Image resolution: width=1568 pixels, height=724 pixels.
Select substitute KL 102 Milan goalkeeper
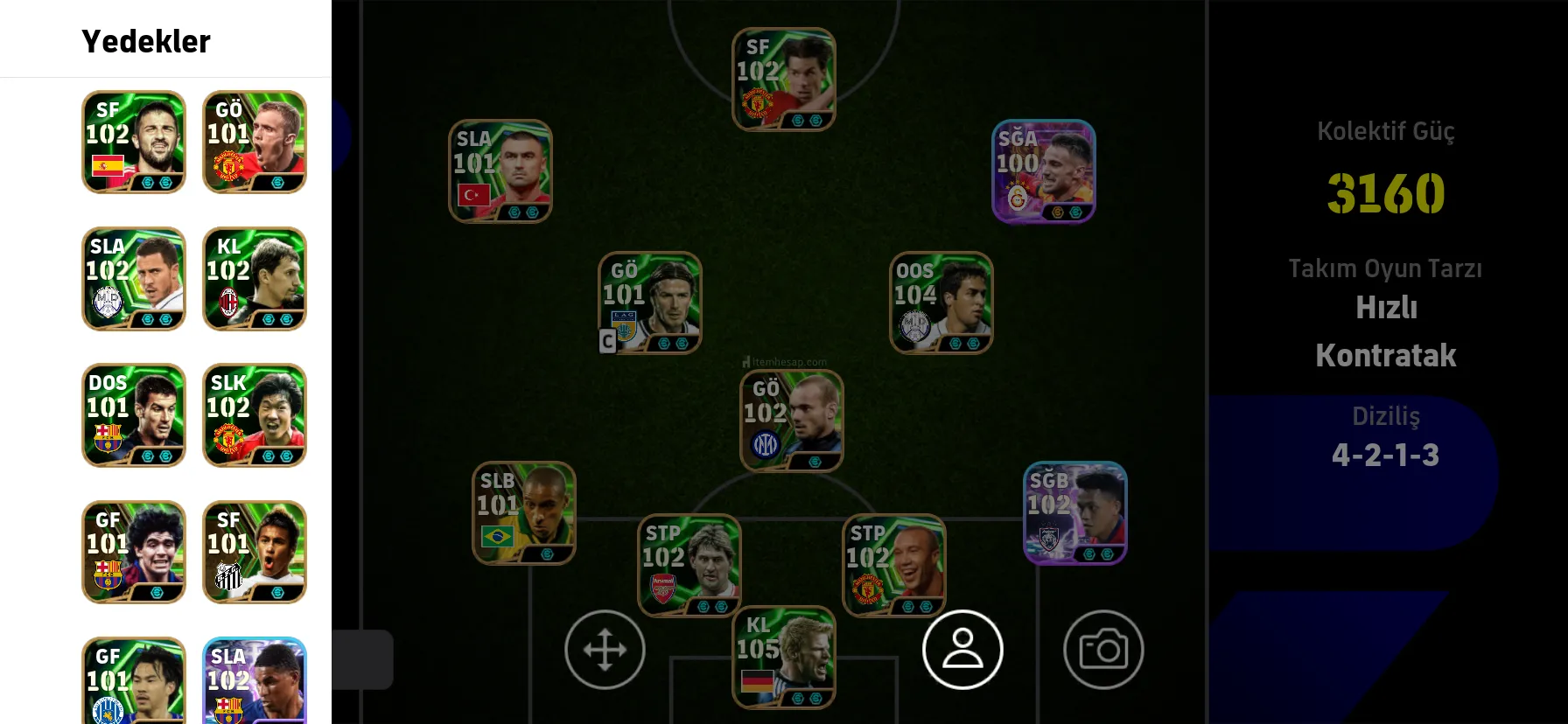255,279
